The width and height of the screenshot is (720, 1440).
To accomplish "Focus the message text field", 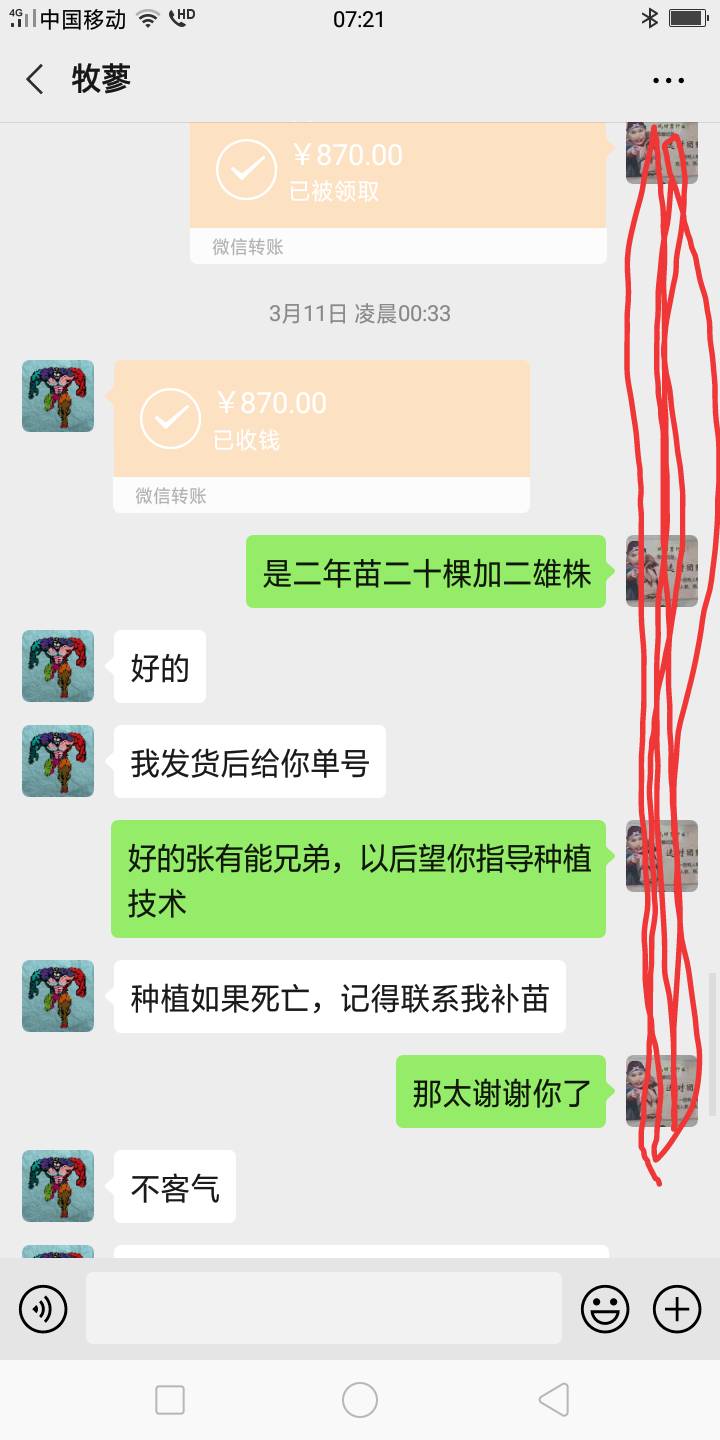I will 324,1308.
